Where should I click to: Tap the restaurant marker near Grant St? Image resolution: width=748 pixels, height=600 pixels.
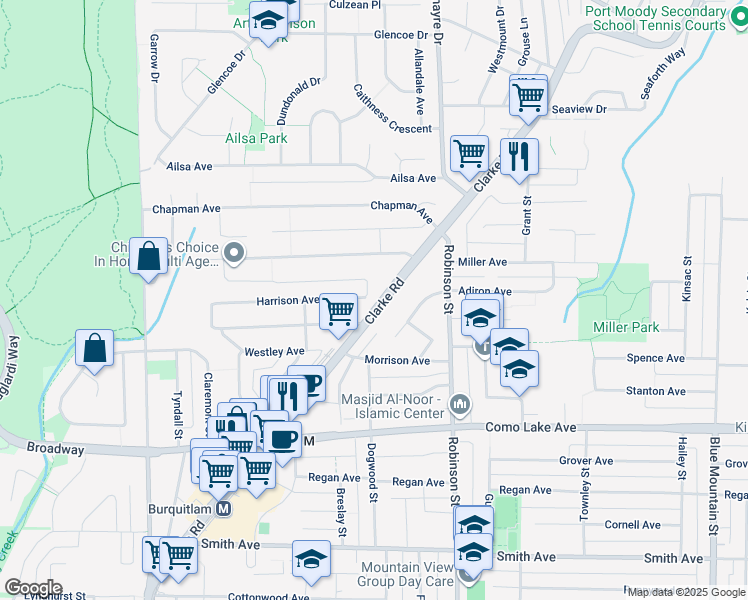[x=519, y=158]
